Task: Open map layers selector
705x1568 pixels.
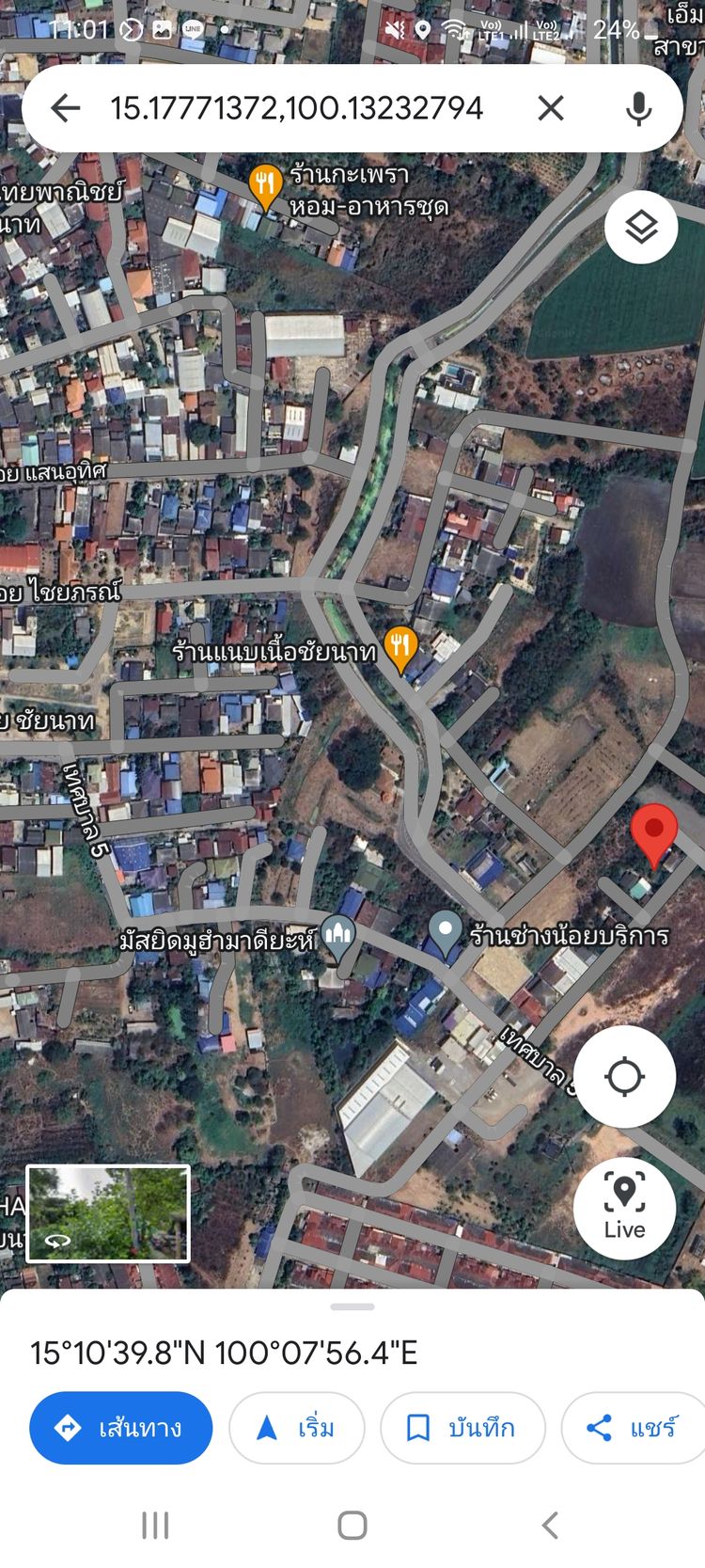Action: point(641,227)
